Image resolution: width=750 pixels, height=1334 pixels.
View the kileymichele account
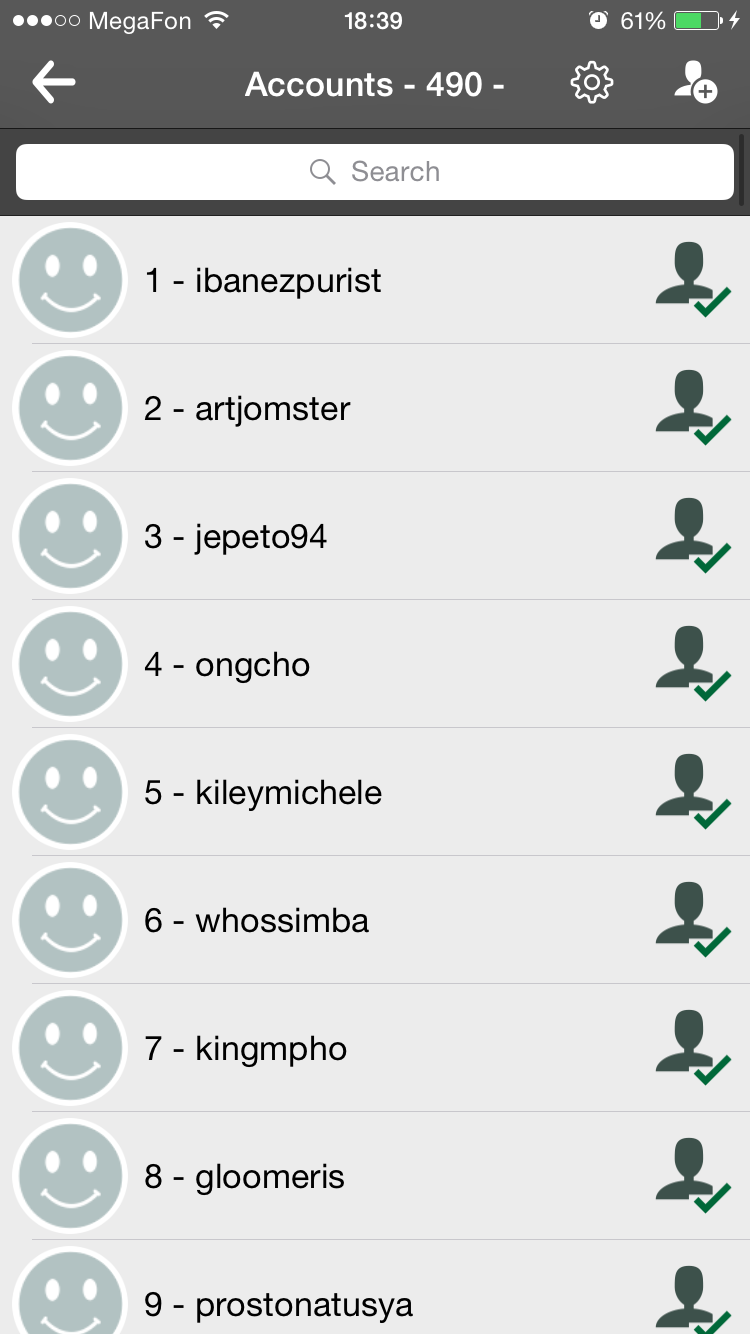pos(375,792)
